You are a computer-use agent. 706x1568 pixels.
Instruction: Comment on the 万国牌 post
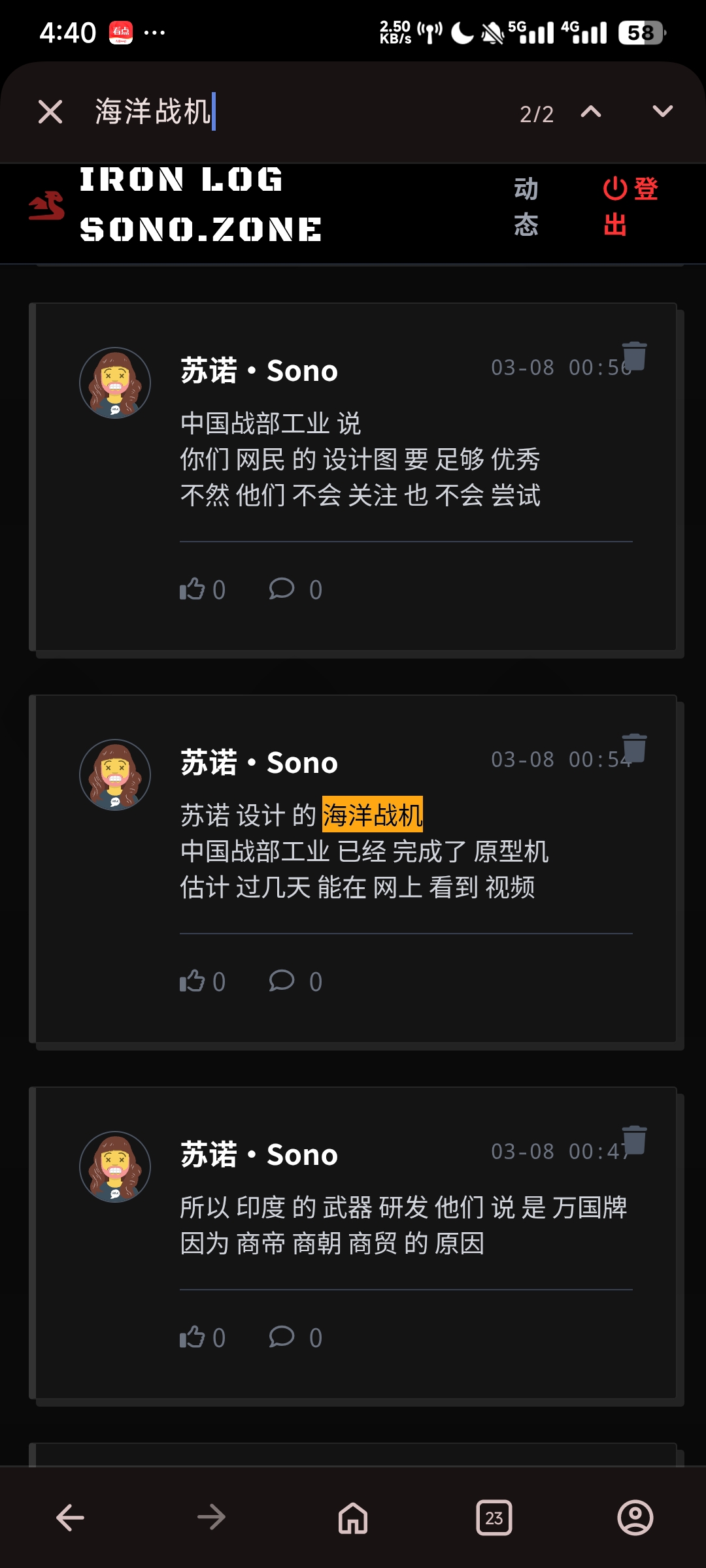click(x=282, y=1337)
